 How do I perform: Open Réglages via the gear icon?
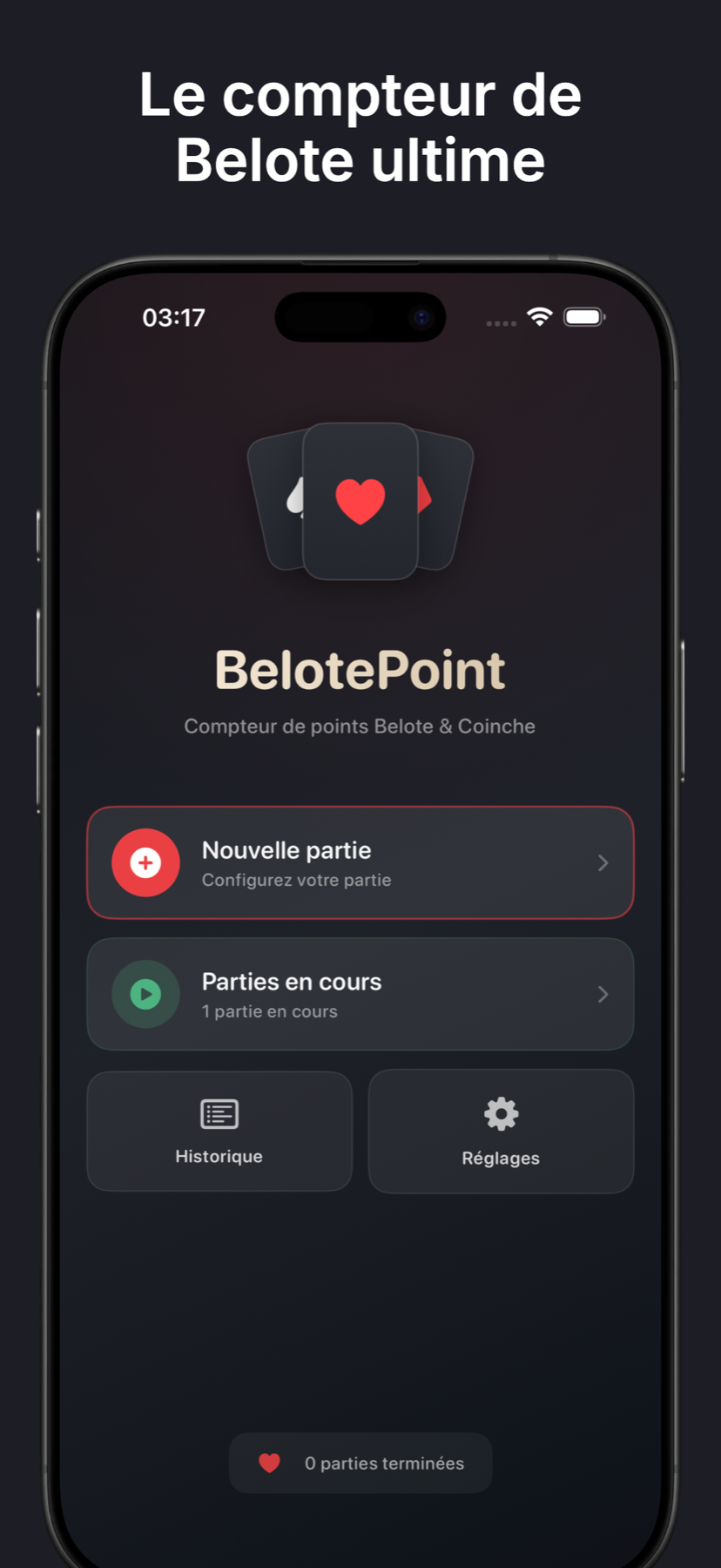[500, 1113]
